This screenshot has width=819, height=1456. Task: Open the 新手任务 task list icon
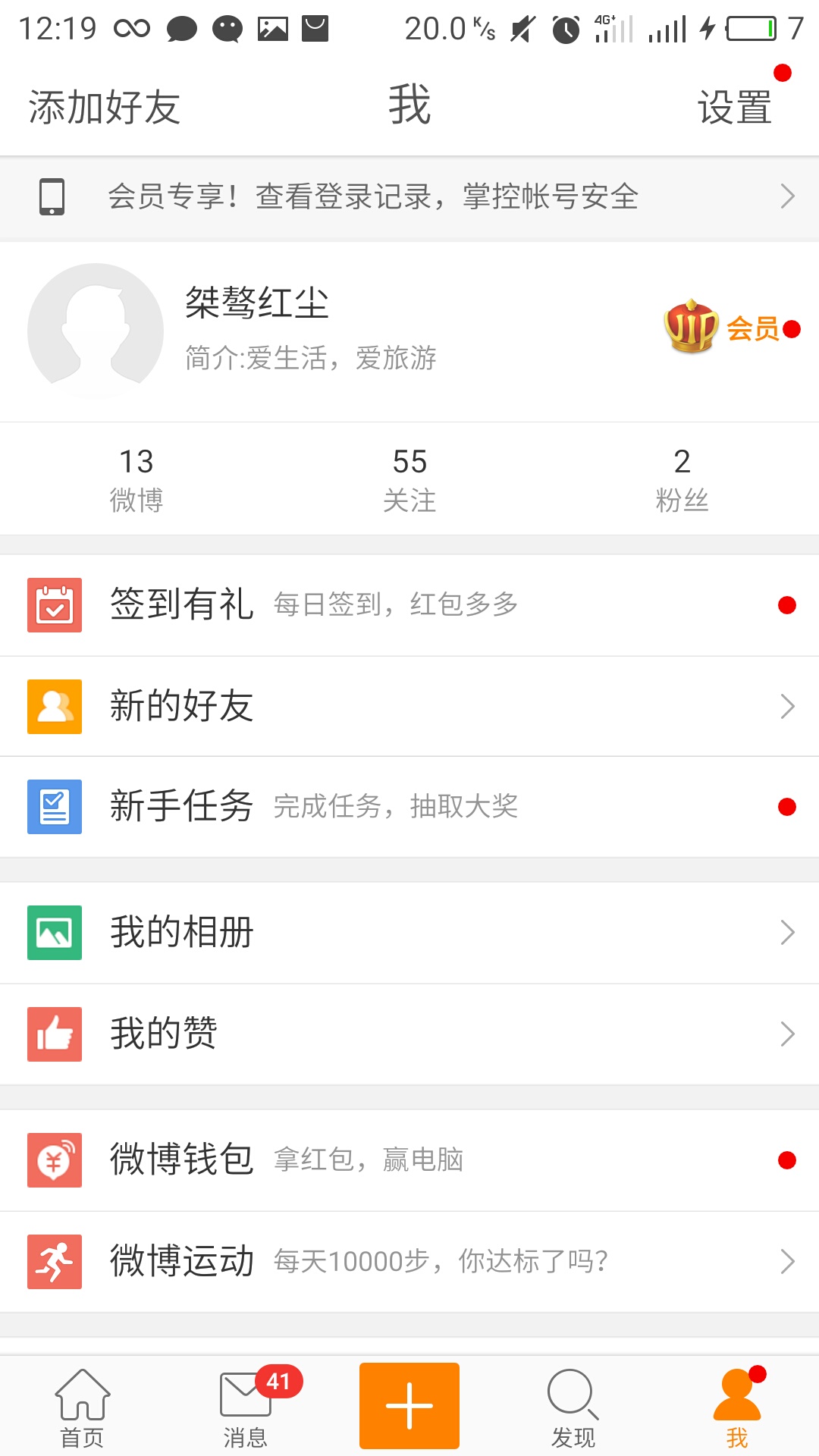pyautogui.click(x=54, y=807)
